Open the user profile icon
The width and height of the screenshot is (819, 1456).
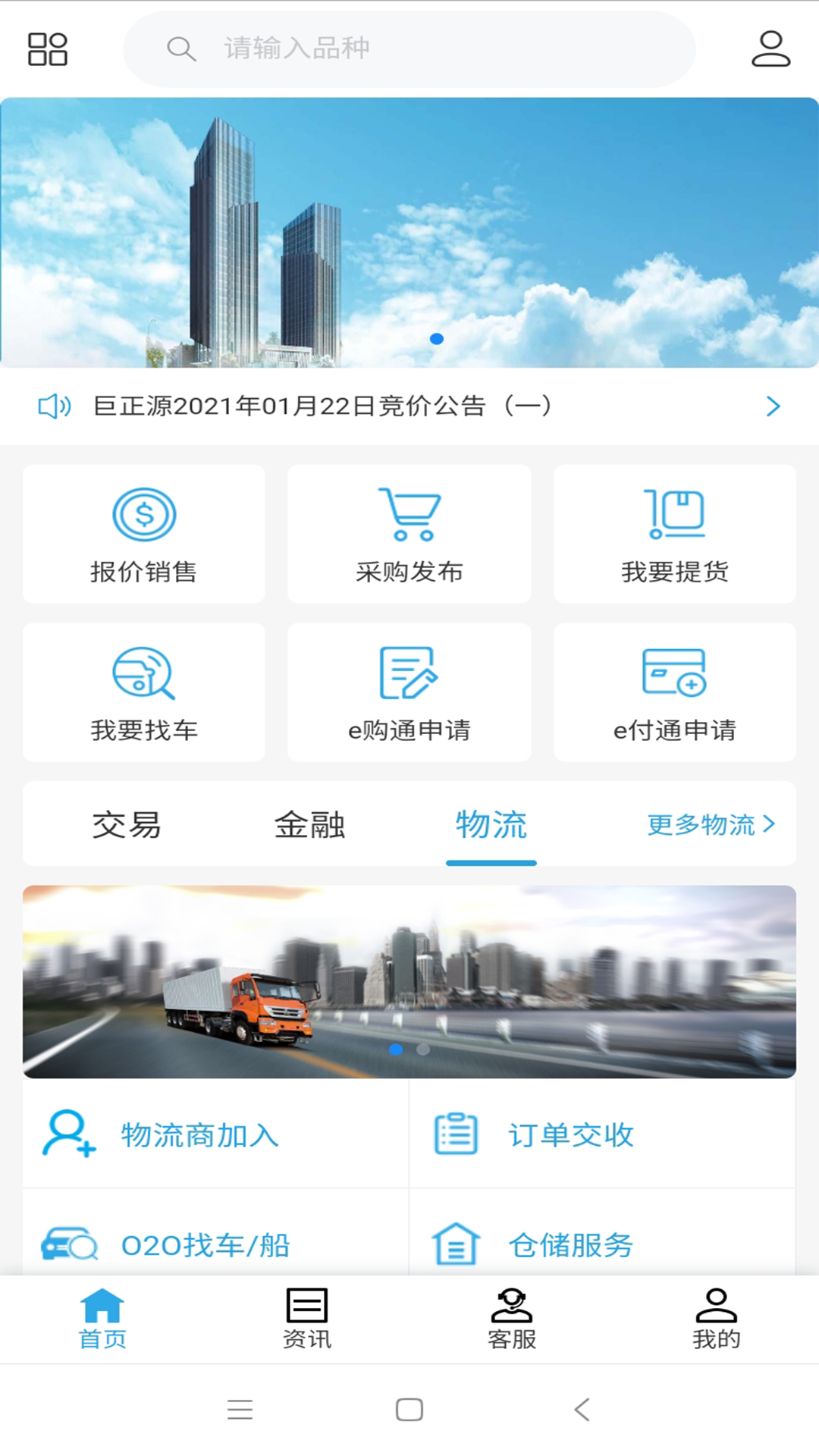tap(770, 49)
